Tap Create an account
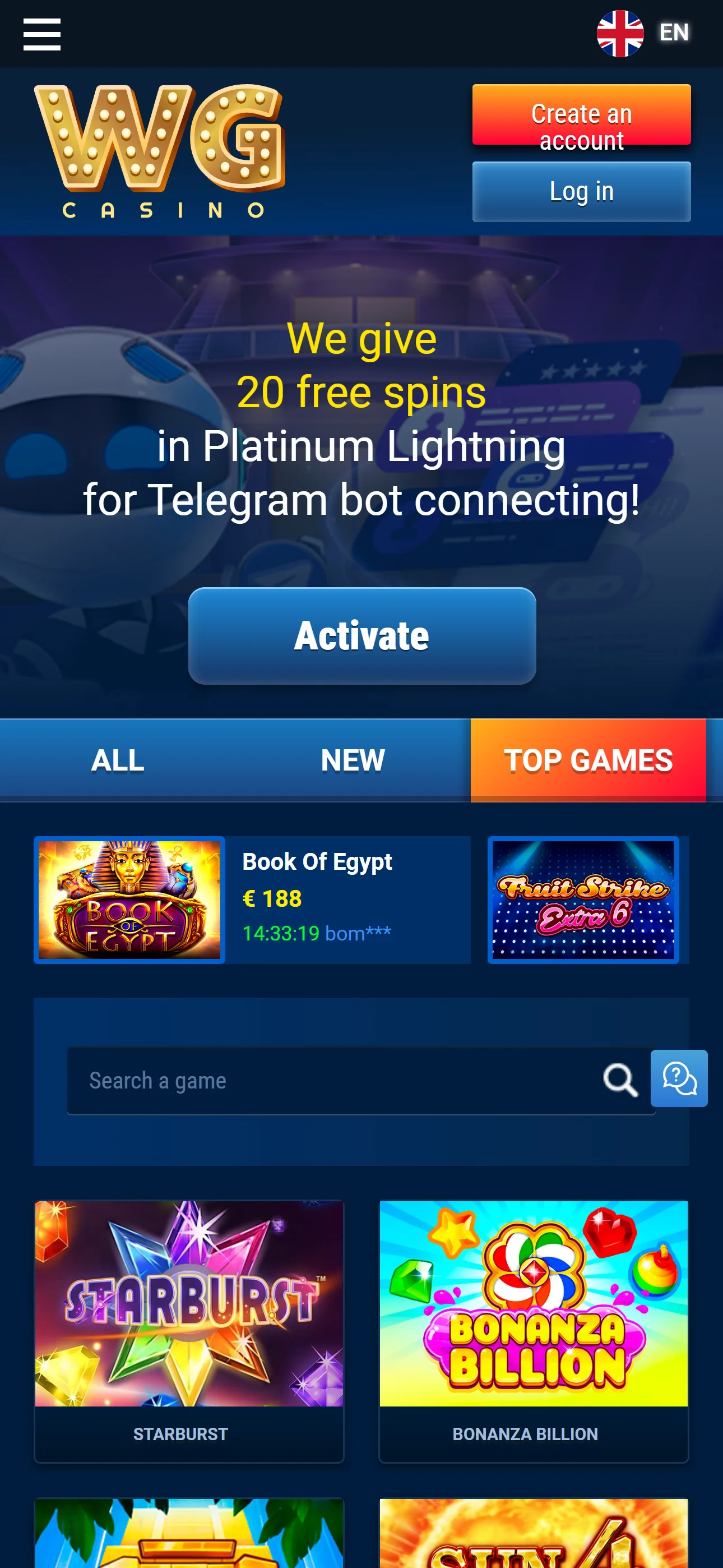The height and width of the screenshot is (1568, 723). pyautogui.click(x=581, y=115)
